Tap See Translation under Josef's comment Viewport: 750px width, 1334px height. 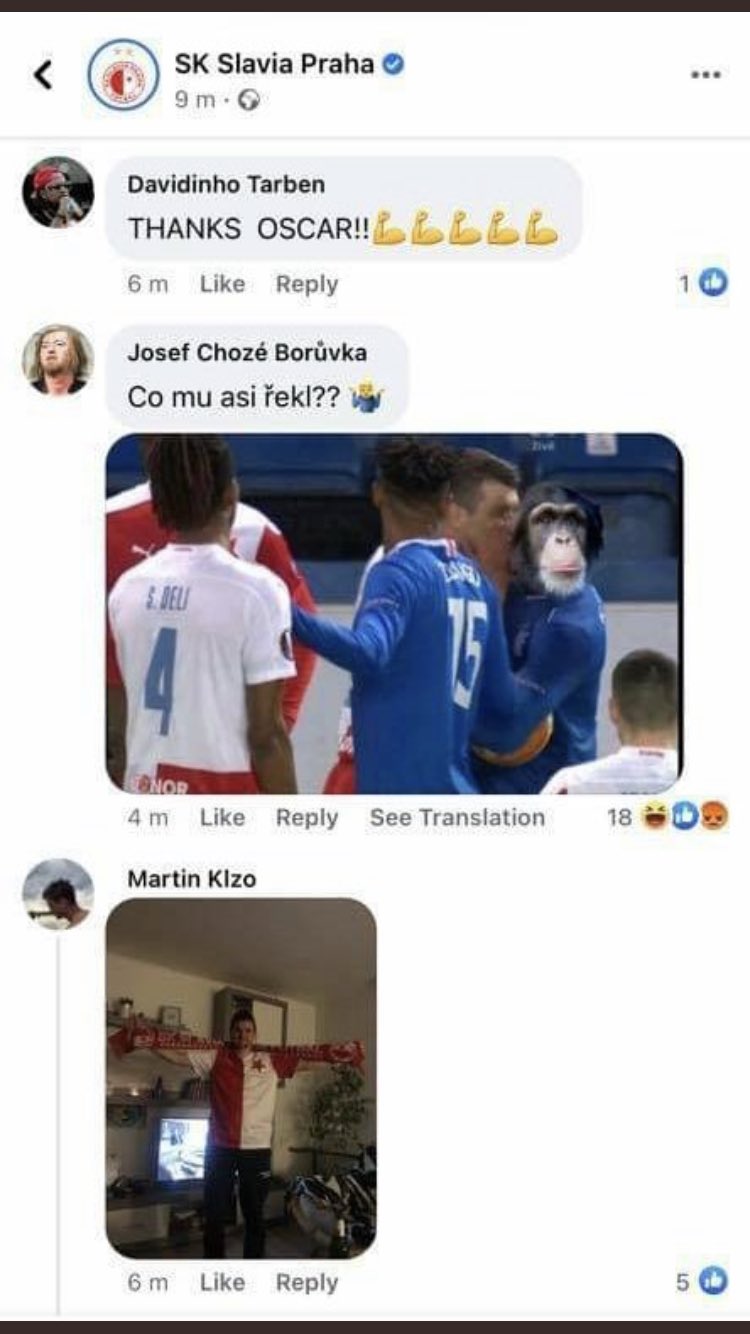457,817
